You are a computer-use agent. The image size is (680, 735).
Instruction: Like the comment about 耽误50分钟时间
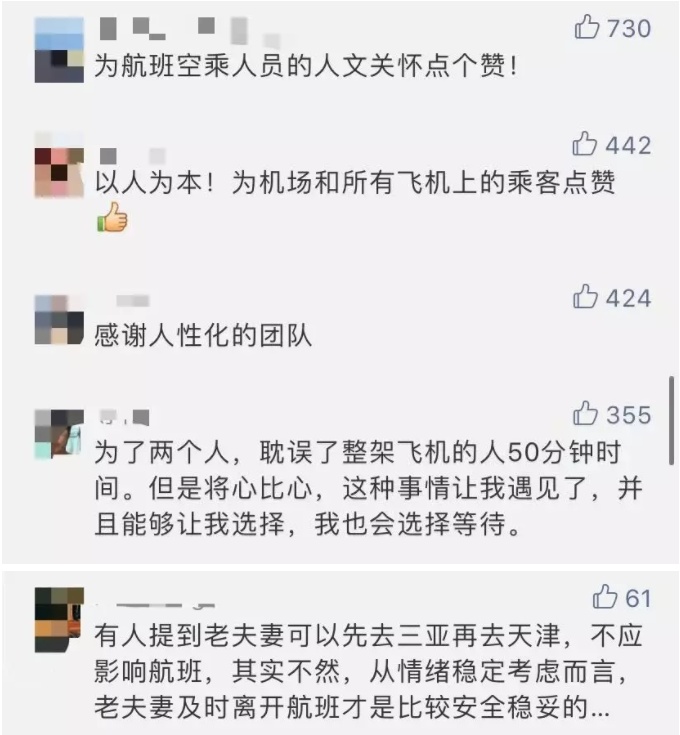(x=585, y=413)
